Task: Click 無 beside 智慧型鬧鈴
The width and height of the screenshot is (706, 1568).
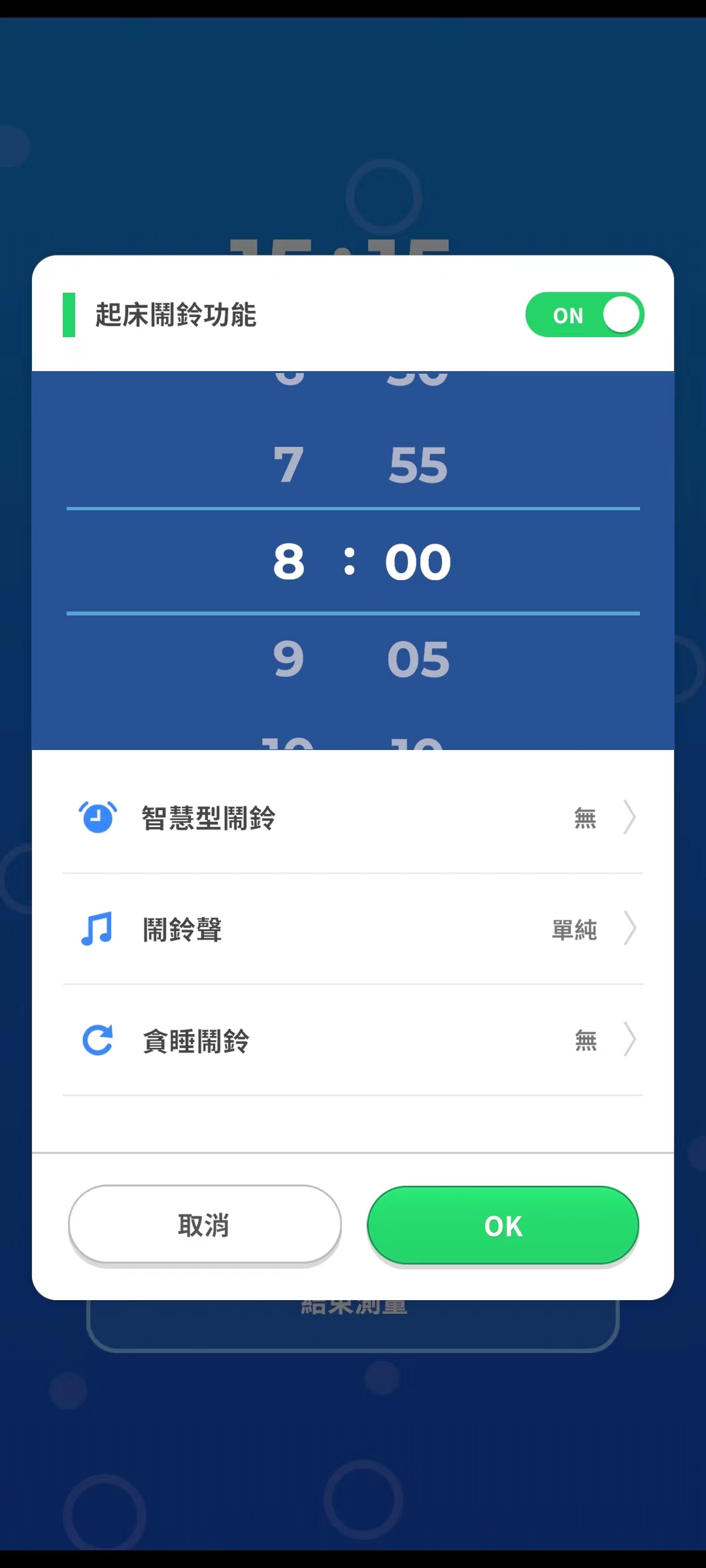Action: tap(584, 817)
